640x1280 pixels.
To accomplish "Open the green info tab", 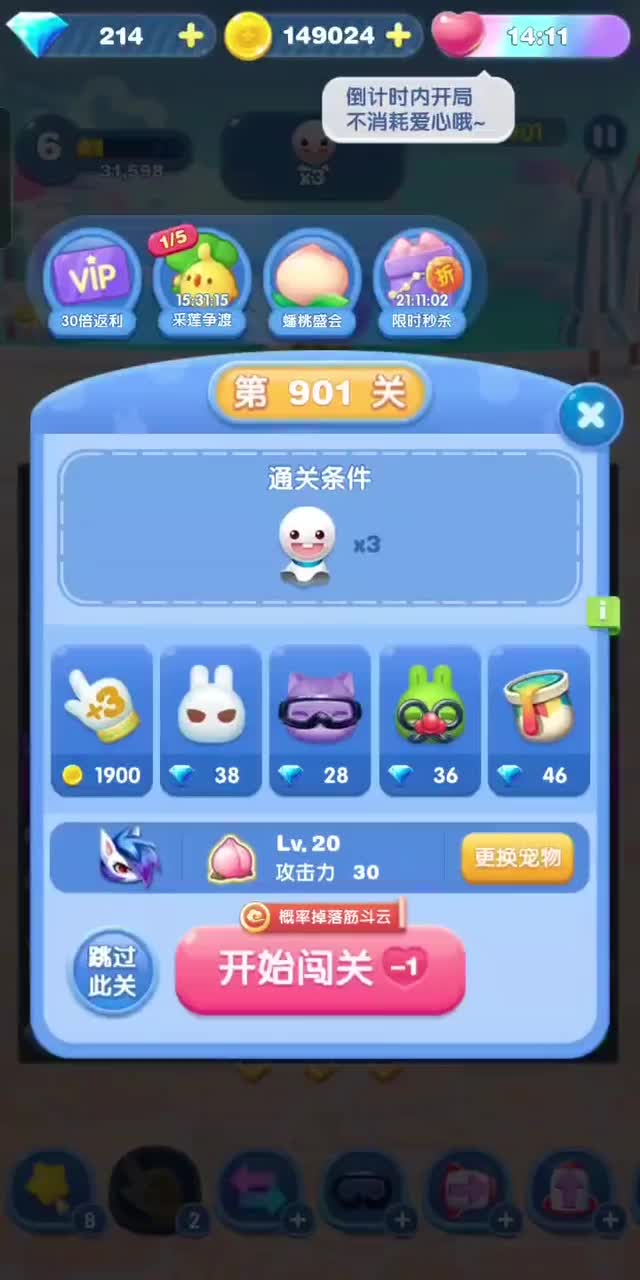I will coord(603,612).
